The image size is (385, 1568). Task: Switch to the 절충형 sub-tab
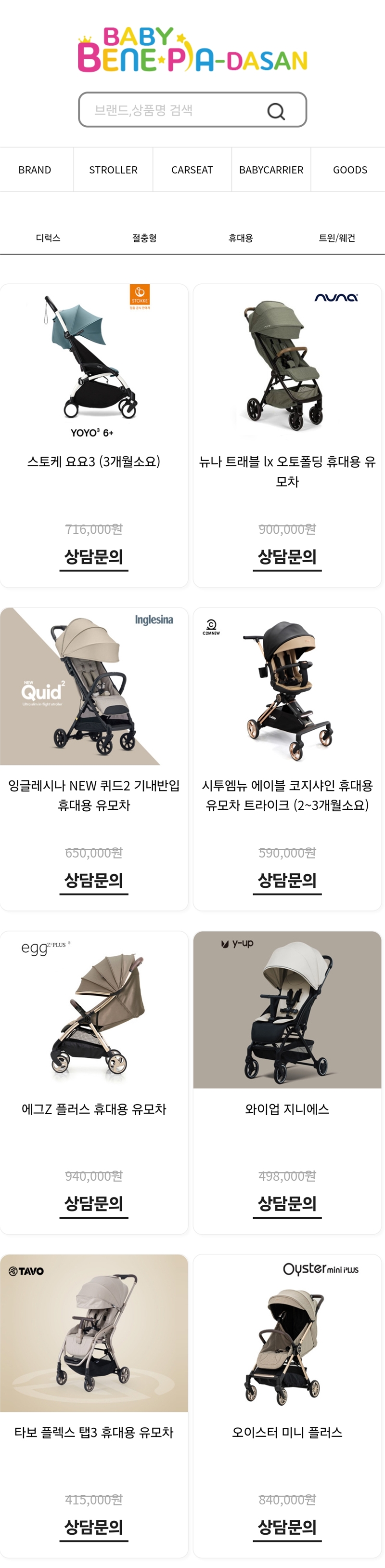(x=144, y=238)
